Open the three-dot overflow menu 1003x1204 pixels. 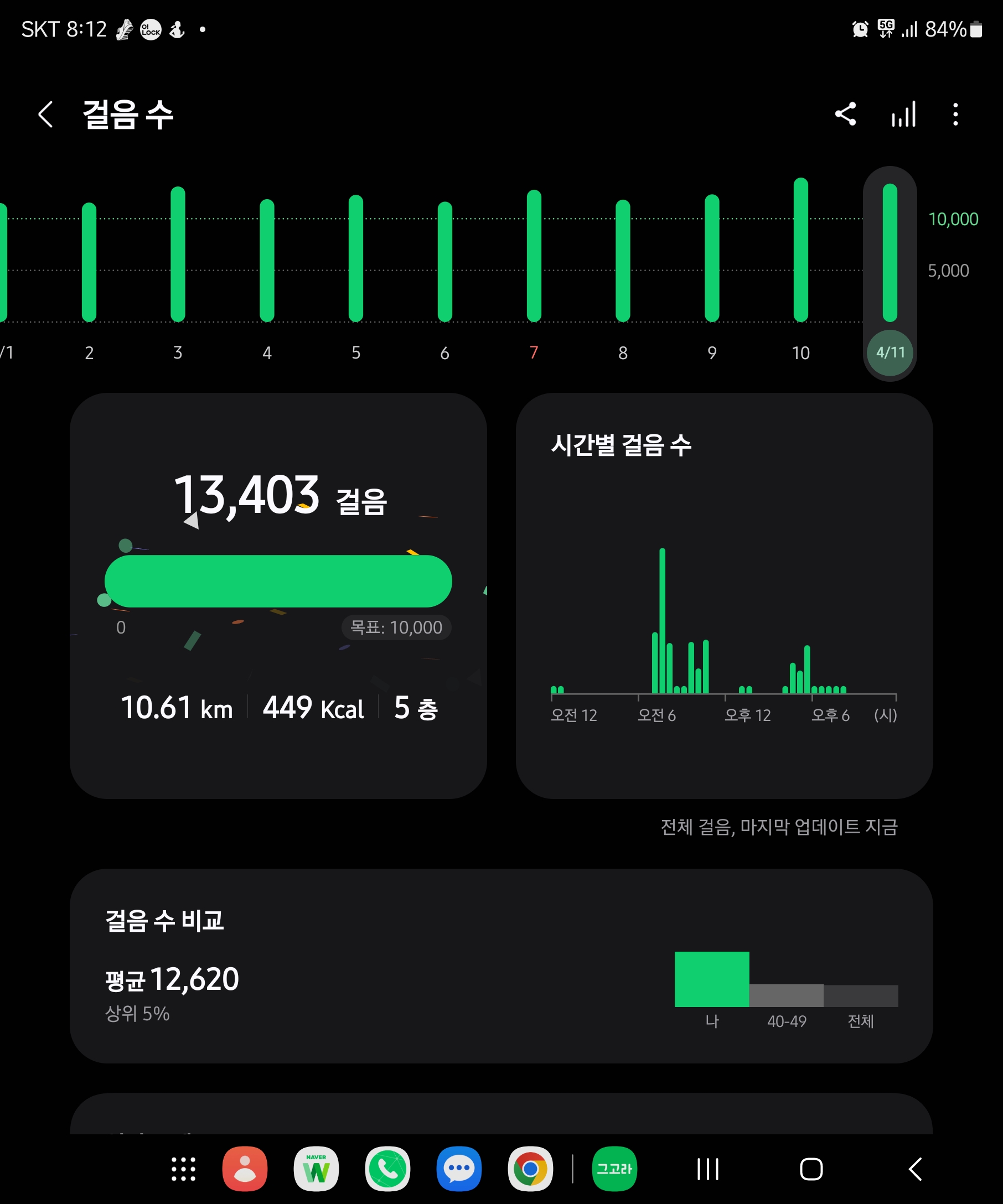955,114
